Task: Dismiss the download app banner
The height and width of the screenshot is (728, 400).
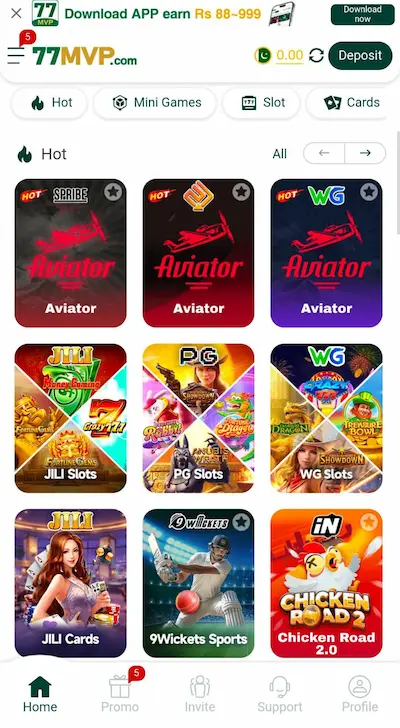Action: [x=16, y=13]
